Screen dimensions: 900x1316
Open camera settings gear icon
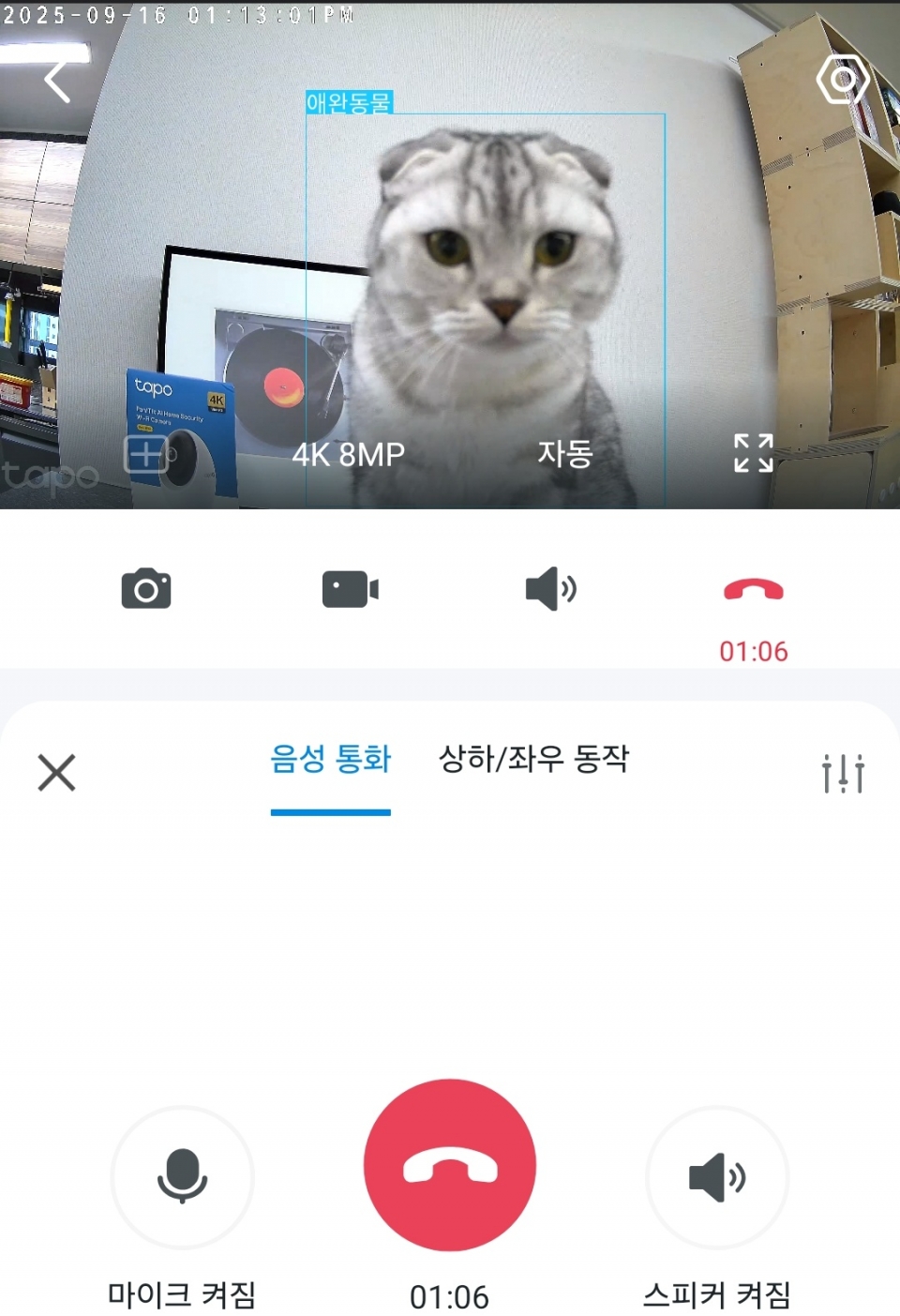(842, 80)
